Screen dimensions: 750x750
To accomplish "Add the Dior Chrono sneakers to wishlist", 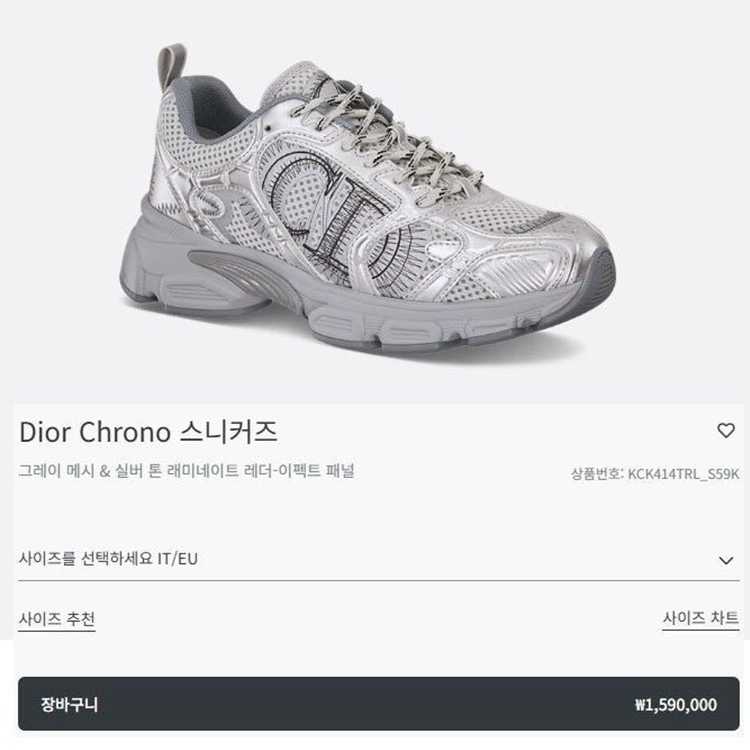I will tap(726, 431).
